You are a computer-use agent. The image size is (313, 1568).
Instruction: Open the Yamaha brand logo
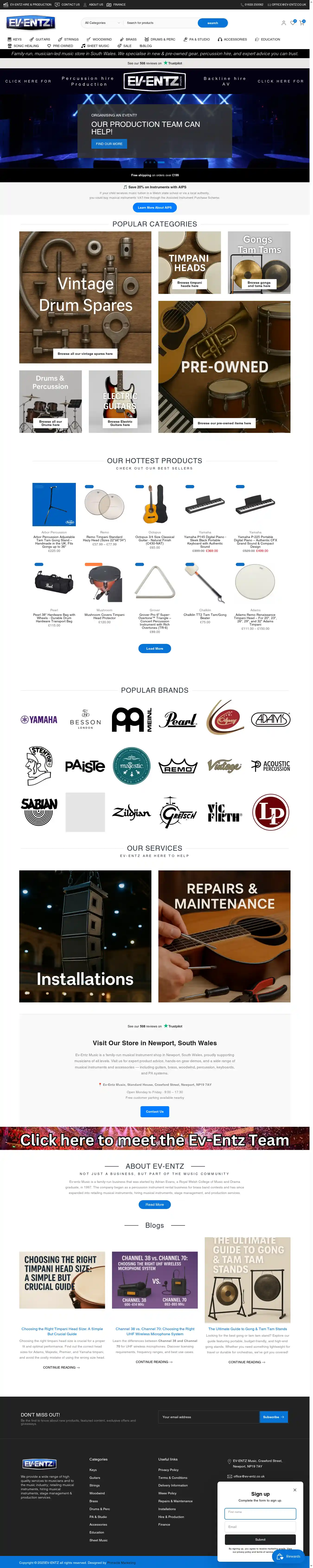click(x=39, y=719)
